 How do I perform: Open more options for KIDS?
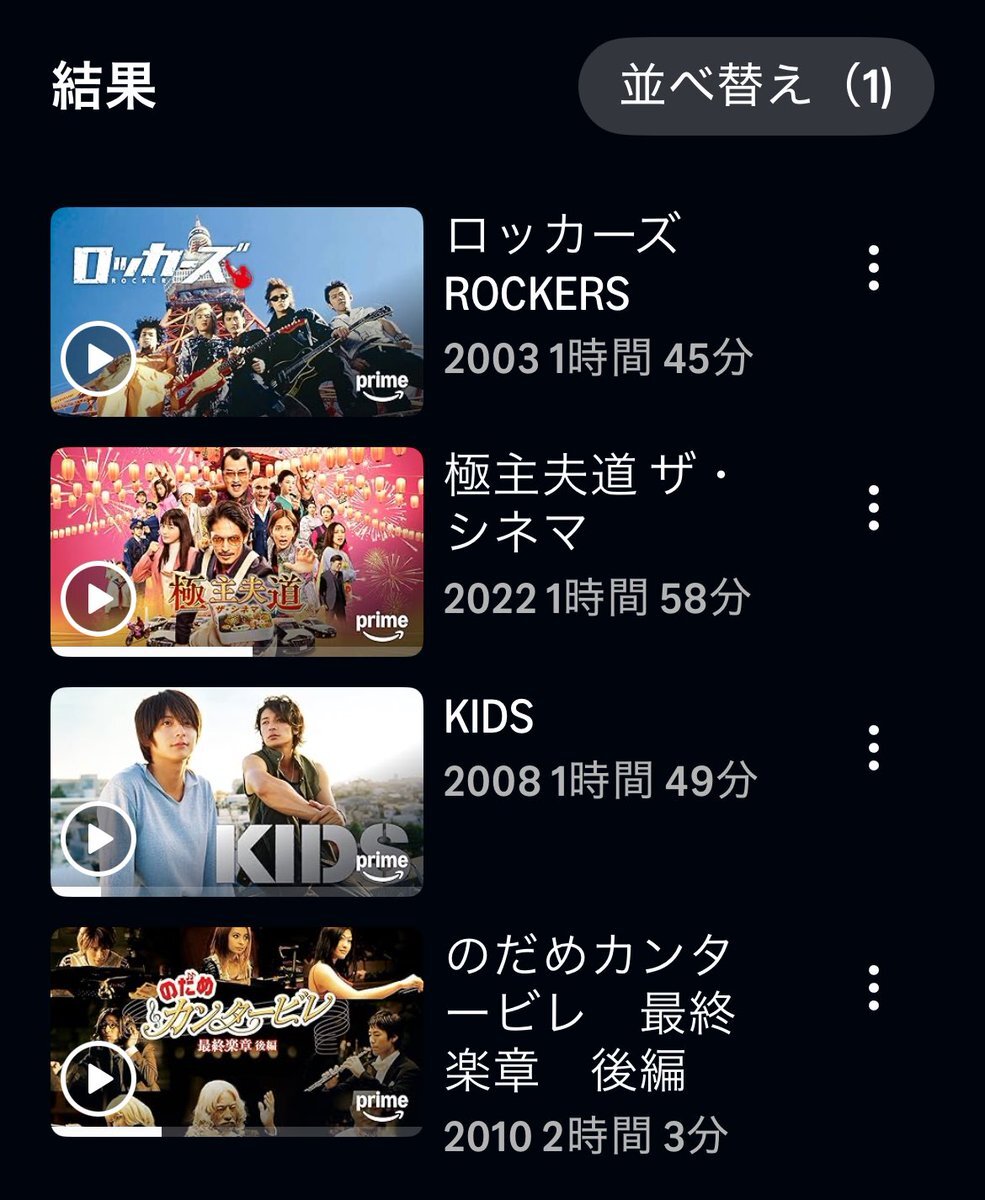873,748
